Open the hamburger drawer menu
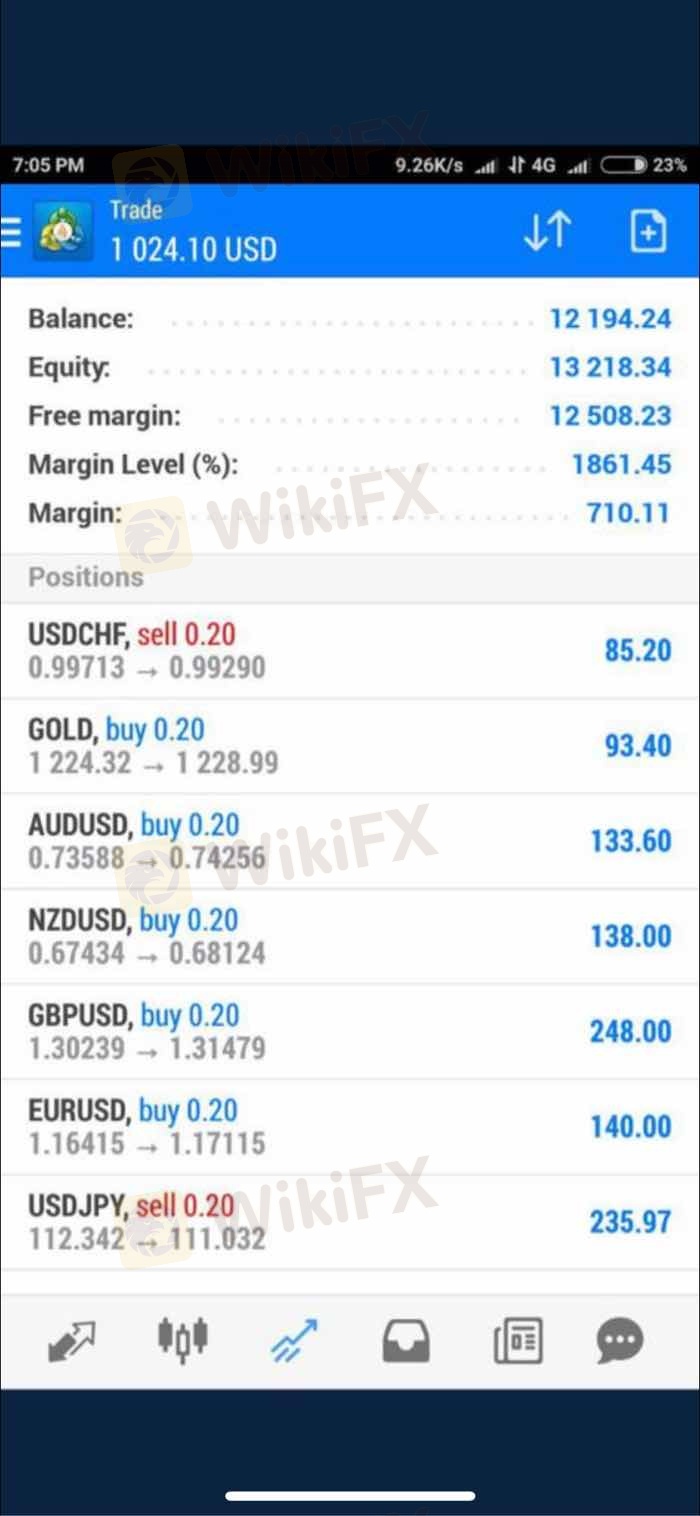The image size is (700, 1516). 11,232
